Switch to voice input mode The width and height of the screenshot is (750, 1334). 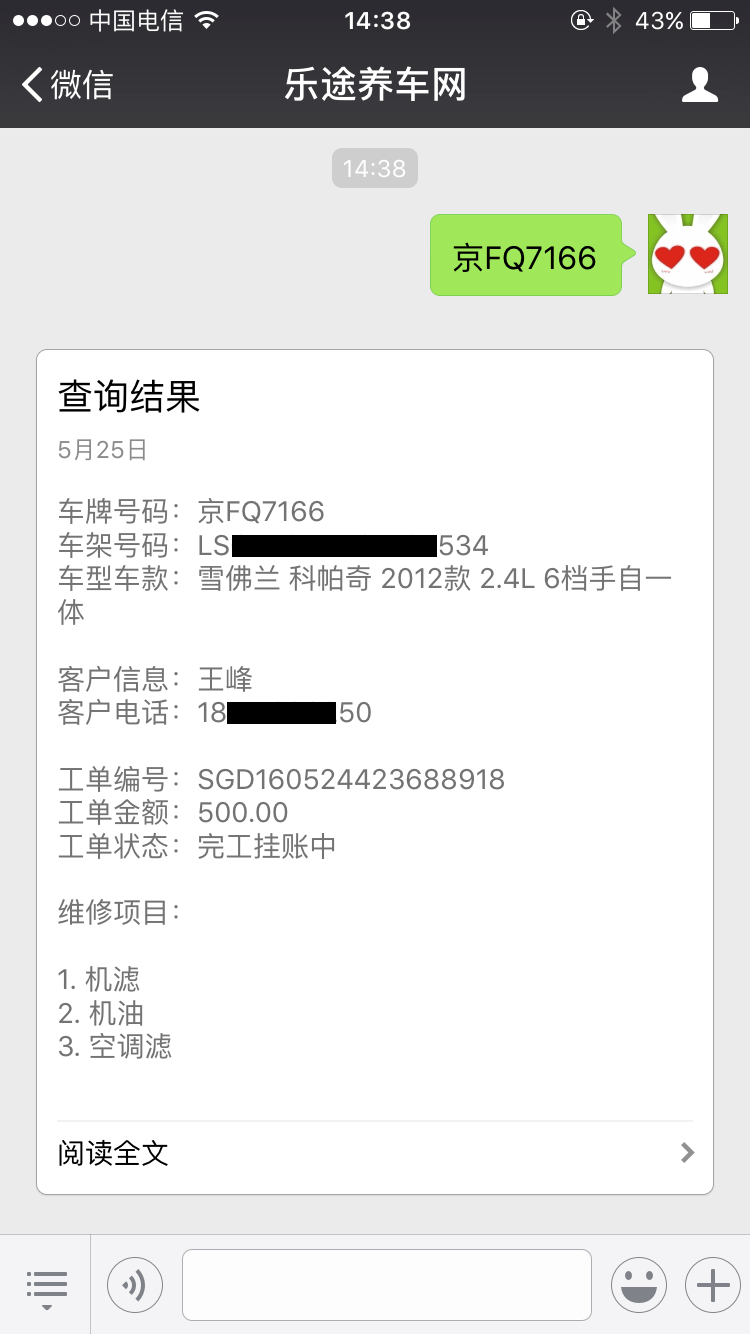[134, 1284]
